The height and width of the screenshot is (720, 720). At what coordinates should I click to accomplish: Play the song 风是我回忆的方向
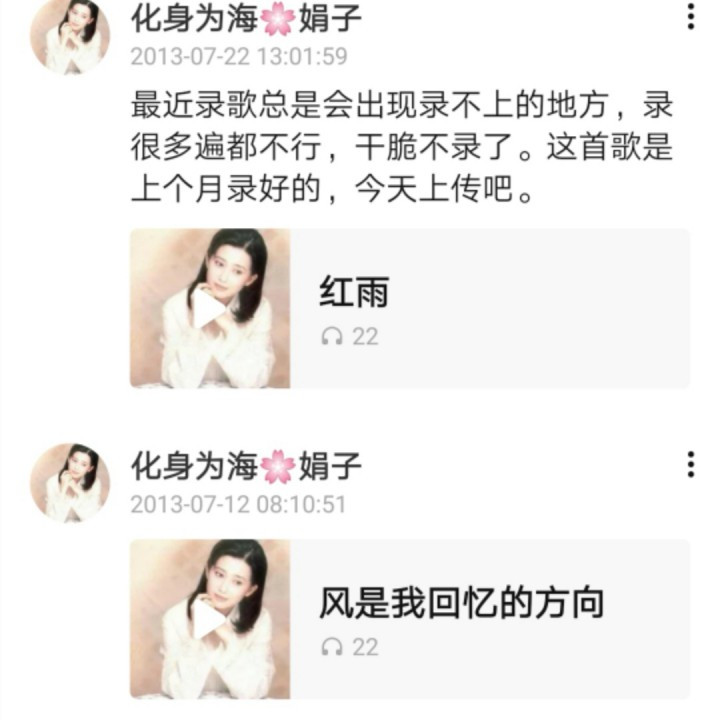(210, 620)
